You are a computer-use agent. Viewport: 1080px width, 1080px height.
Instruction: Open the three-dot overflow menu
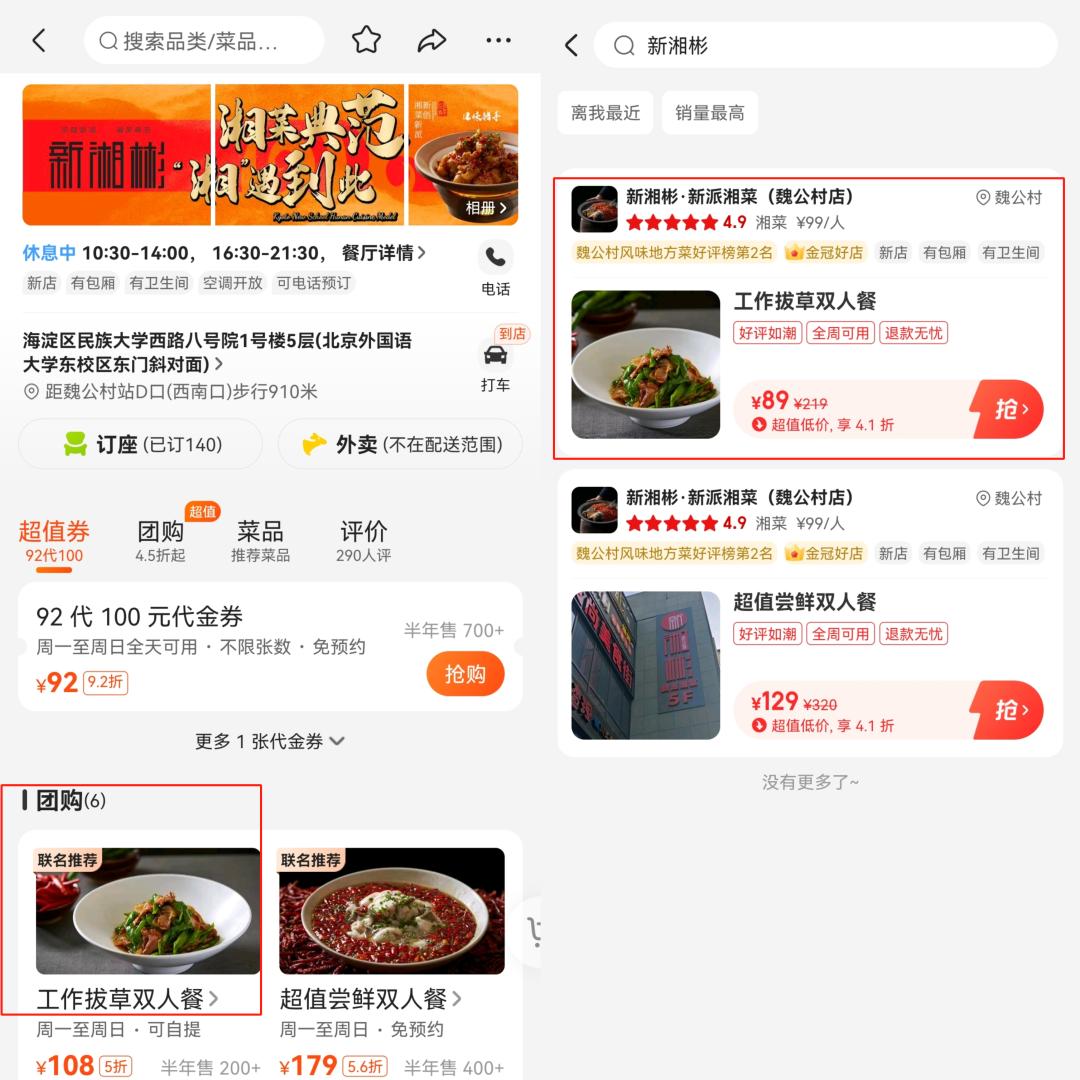click(x=498, y=40)
